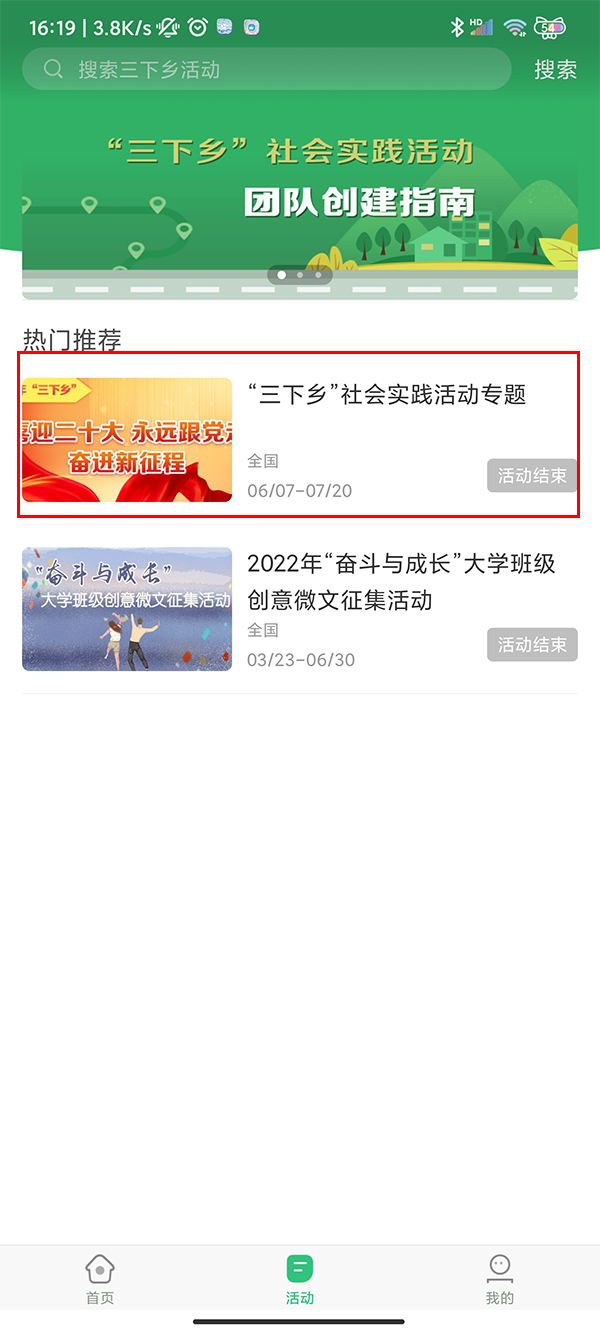Open the 2022年"奋斗与成长"大学班级创意微文征集活动 card

click(299, 607)
